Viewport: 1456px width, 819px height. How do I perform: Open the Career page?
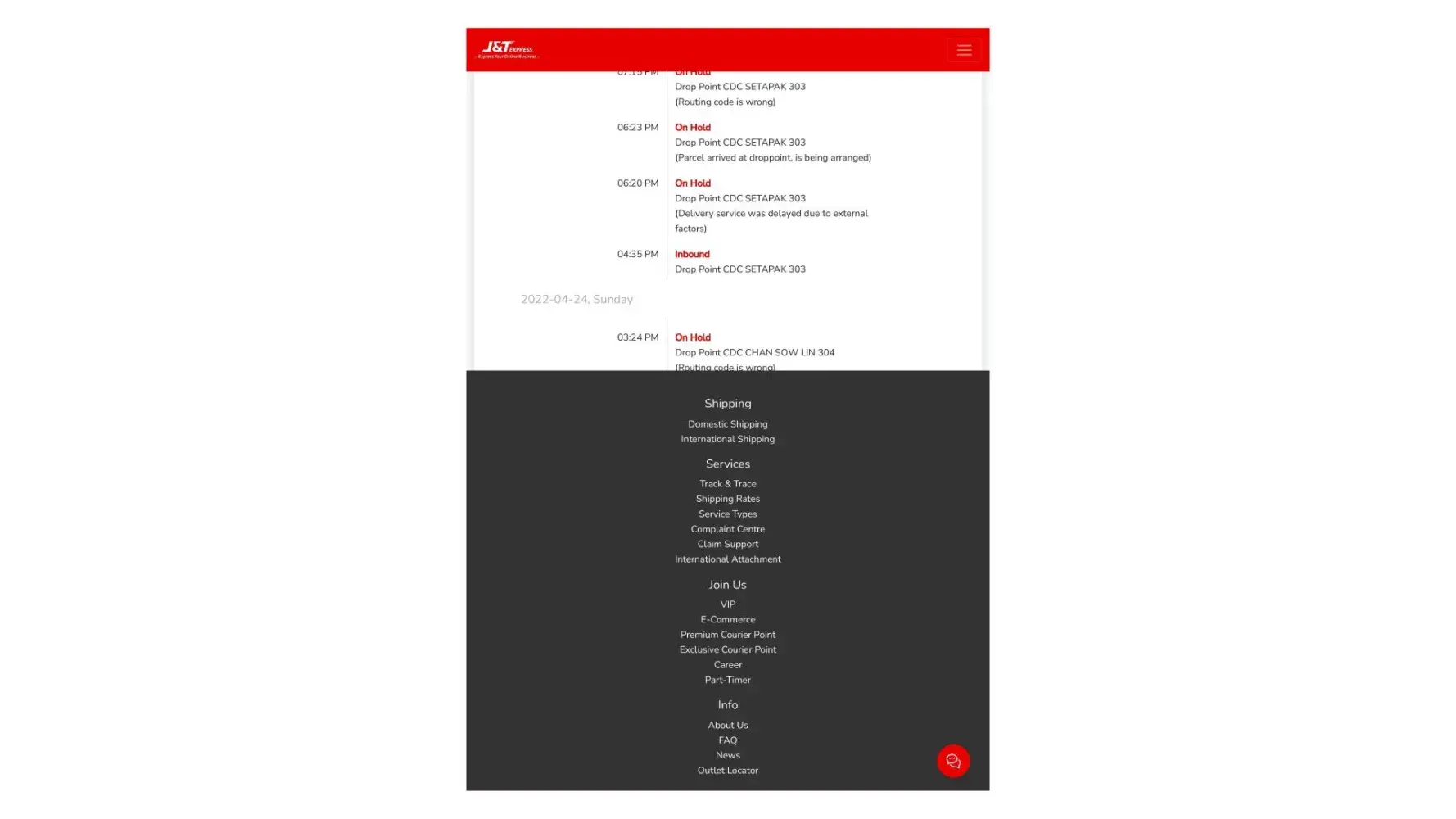click(x=727, y=665)
